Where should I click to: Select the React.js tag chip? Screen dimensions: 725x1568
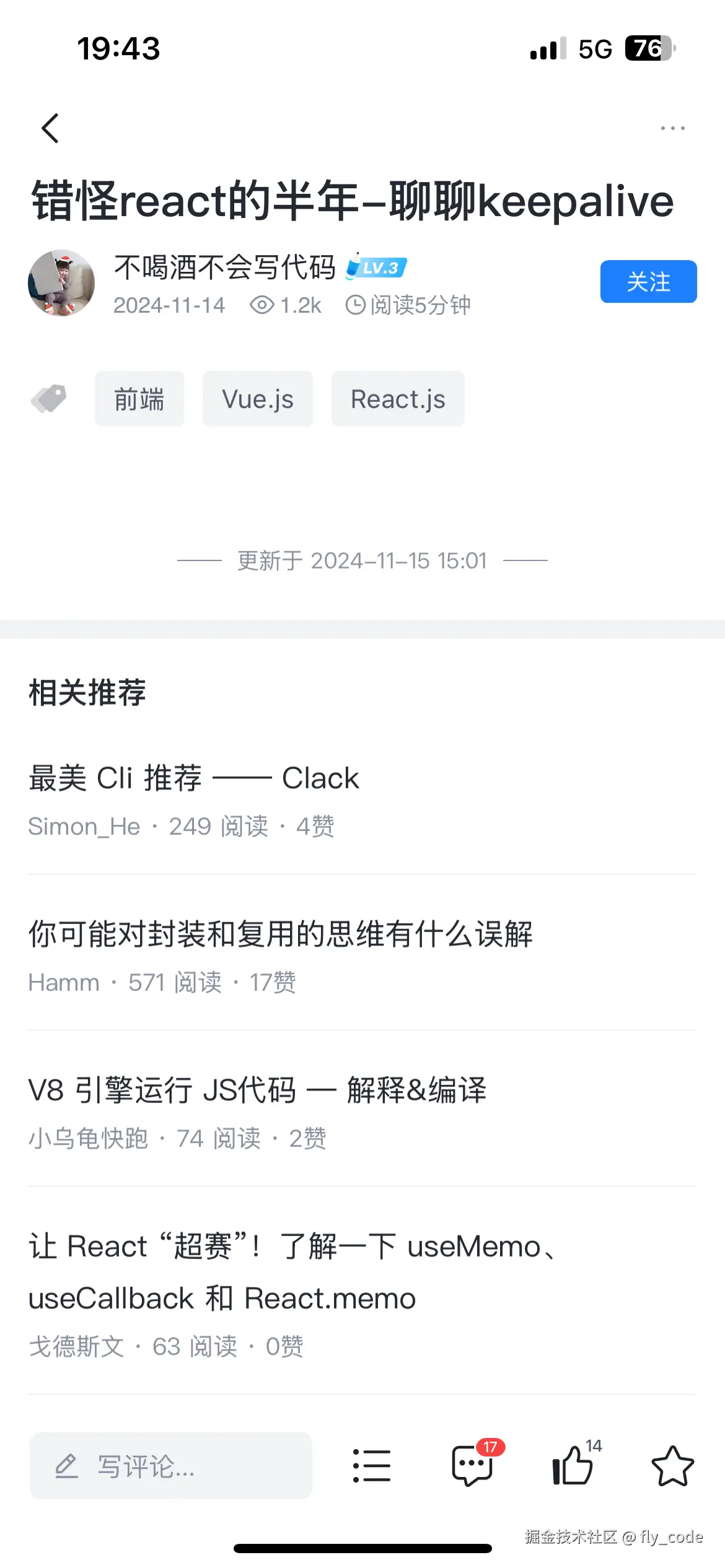click(398, 399)
